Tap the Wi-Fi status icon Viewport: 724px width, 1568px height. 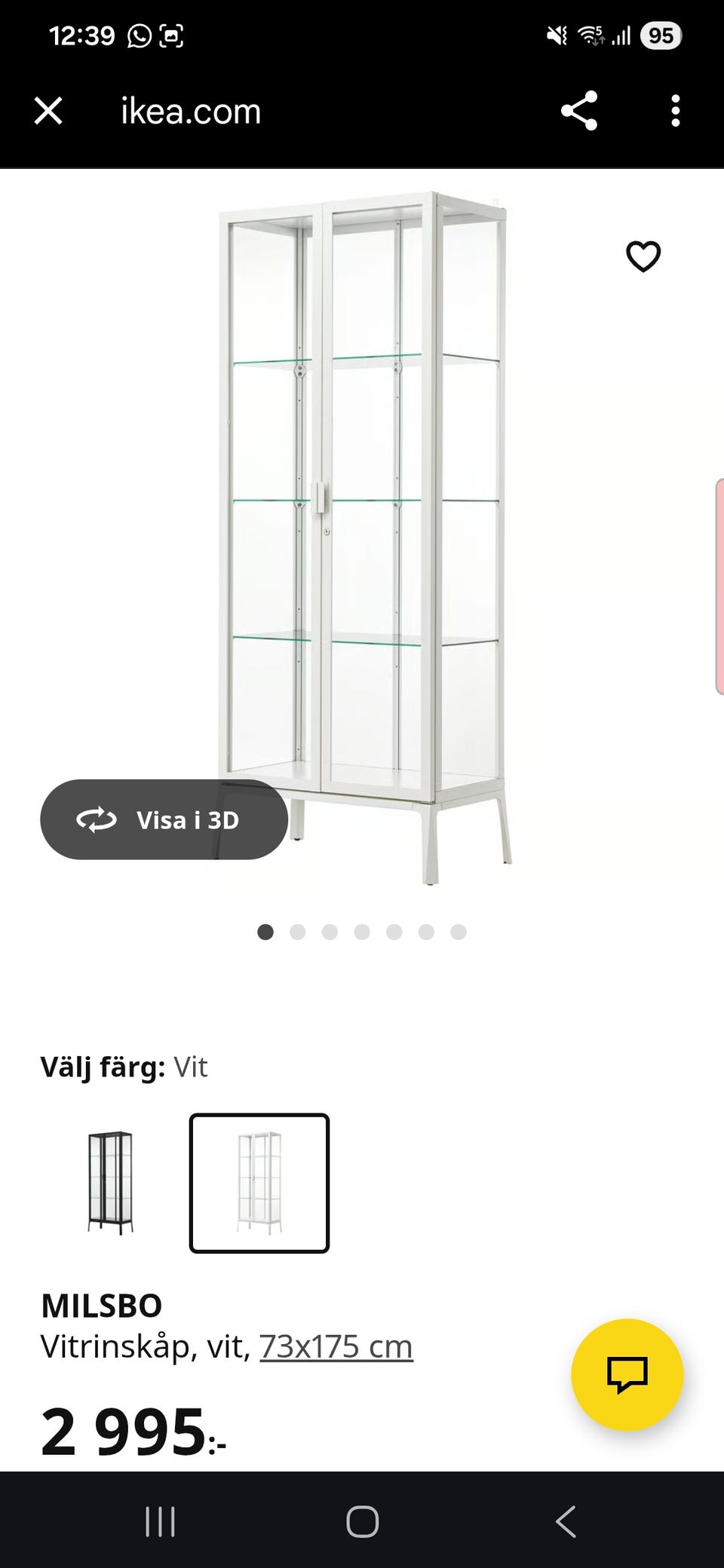pos(592,35)
